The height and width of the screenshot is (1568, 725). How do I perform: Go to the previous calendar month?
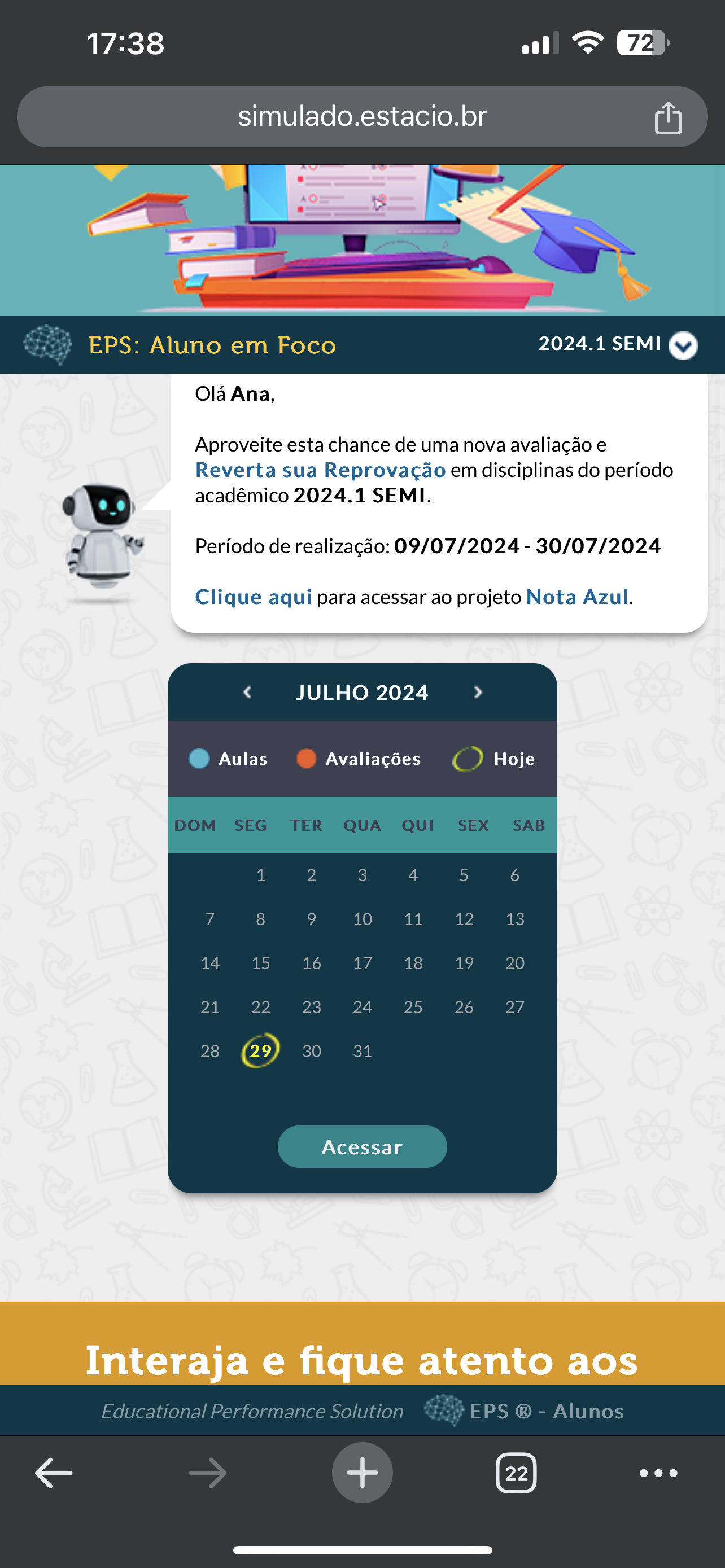[247, 692]
